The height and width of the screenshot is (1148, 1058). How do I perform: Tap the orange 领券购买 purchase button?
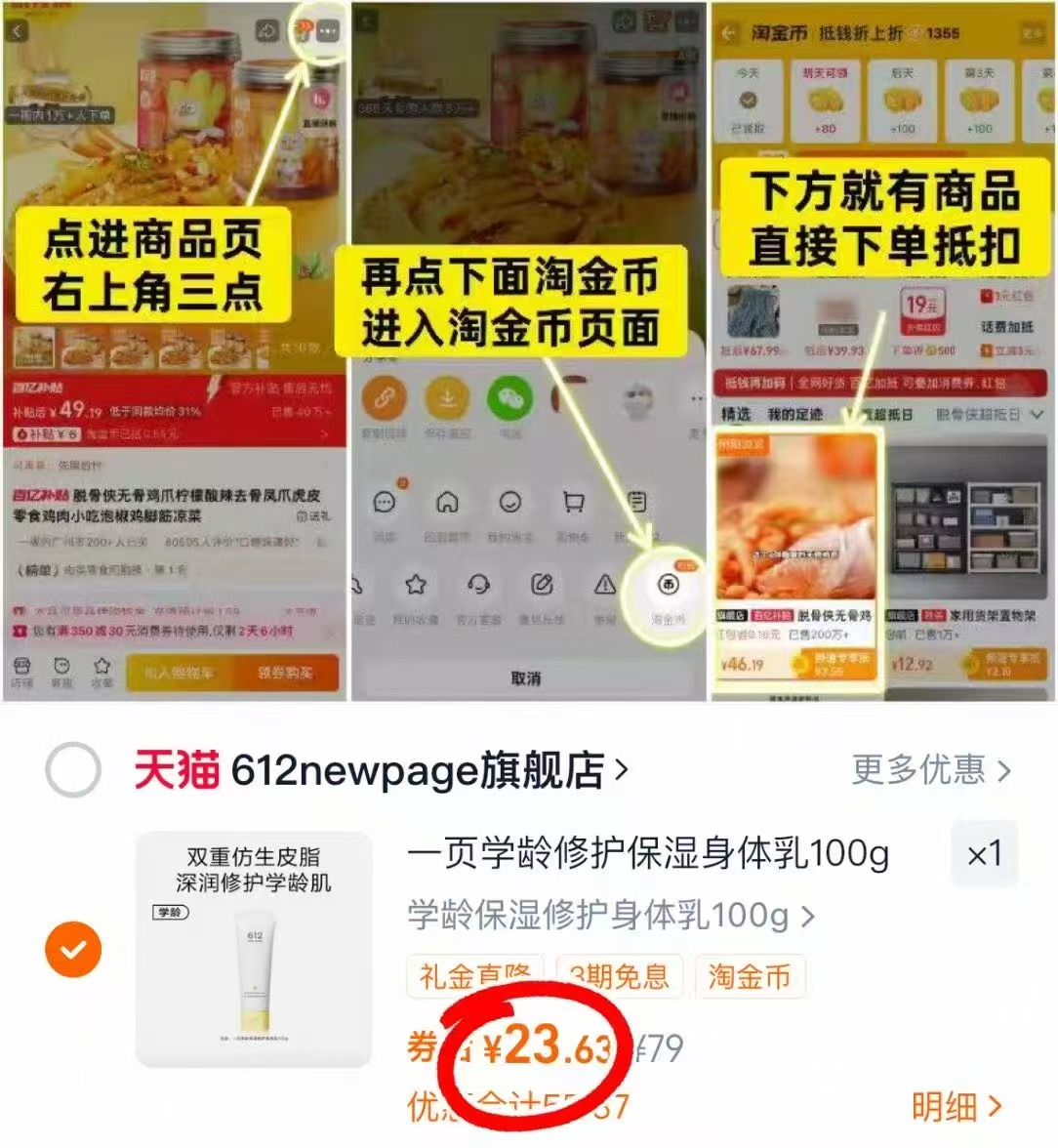tap(285, 672)
